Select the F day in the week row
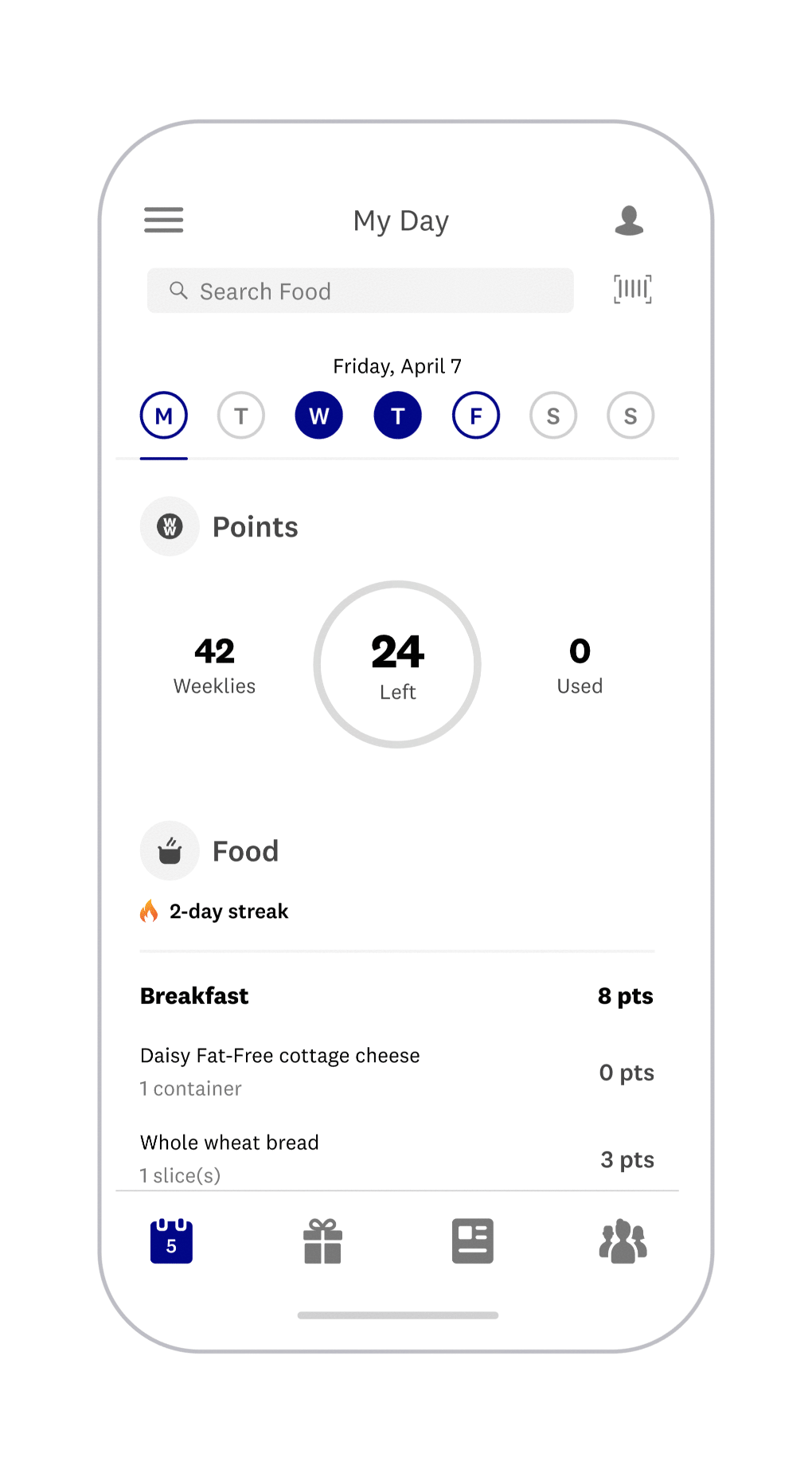Screen dimensions: 812x1473 [x=476, y=416]
